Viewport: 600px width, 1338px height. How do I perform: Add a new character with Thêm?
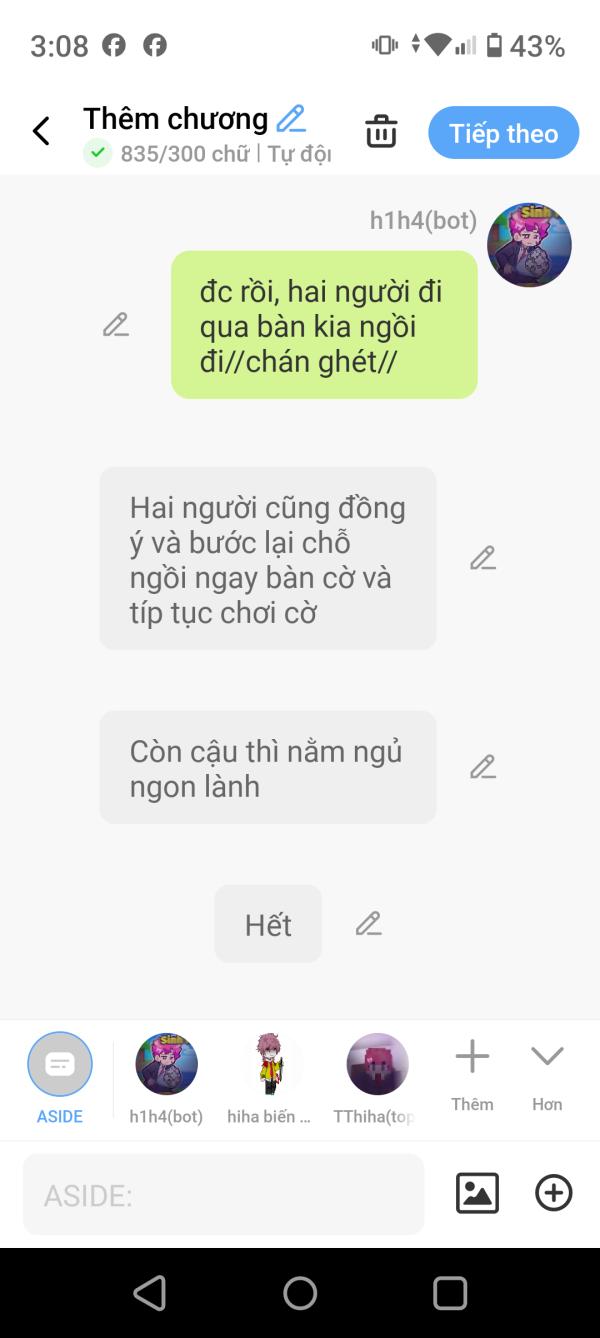[x=472, y=1075]
